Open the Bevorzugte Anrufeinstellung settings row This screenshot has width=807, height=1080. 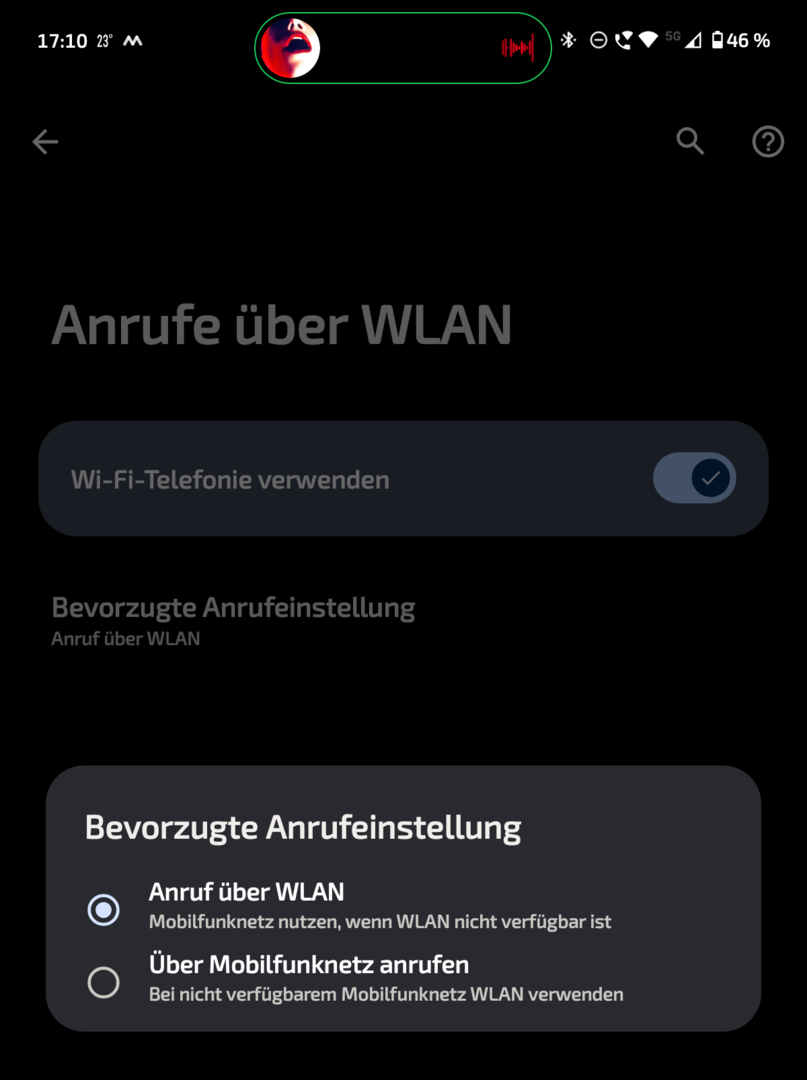233,620
